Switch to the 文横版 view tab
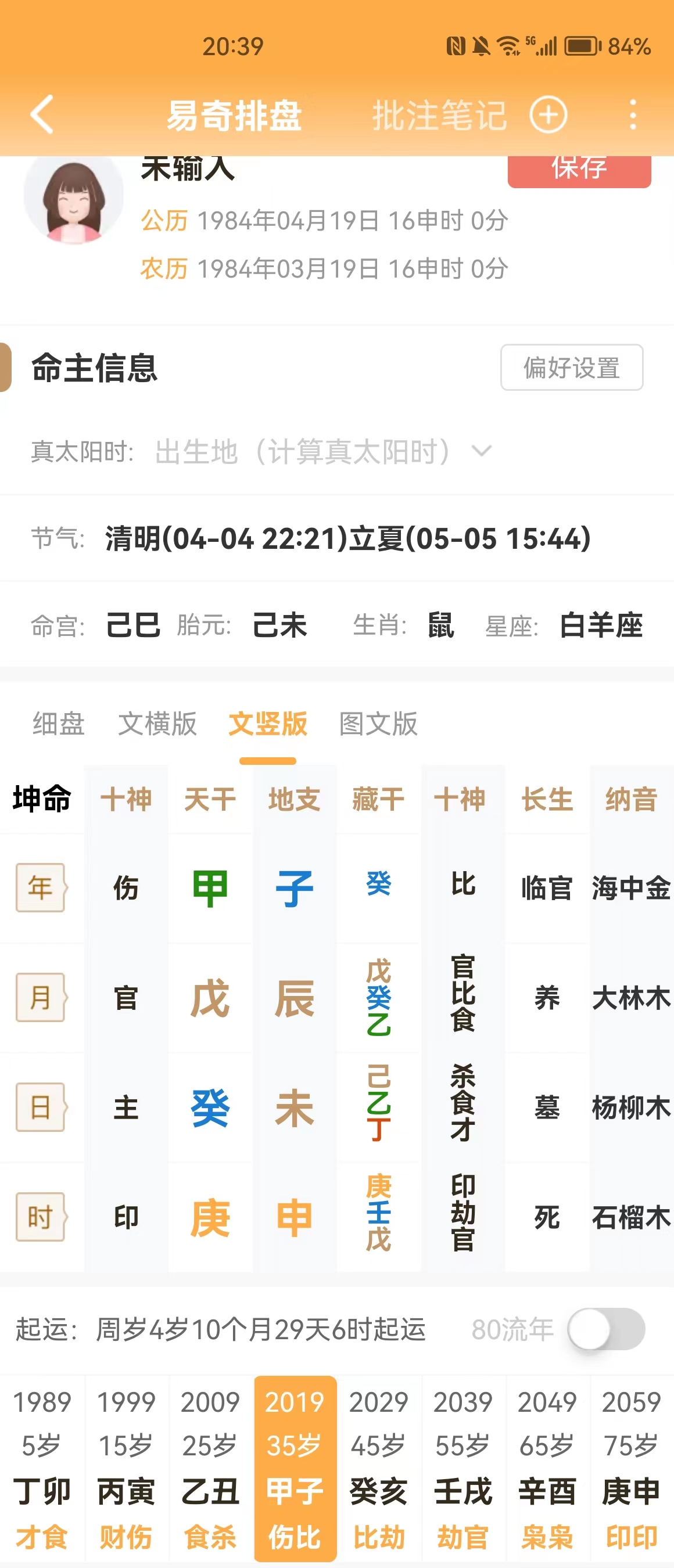Image resolution: width=674 pixels, height=1568 pixels. point(157,724)
